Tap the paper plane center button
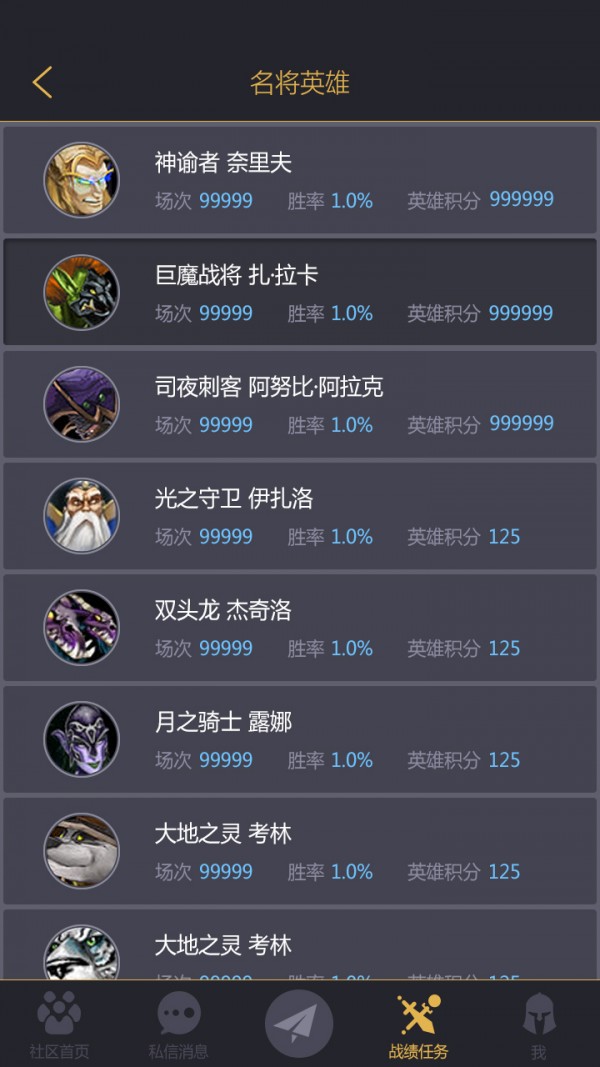Viewport: 600px width, 1067px height. tap(299, 1023)
